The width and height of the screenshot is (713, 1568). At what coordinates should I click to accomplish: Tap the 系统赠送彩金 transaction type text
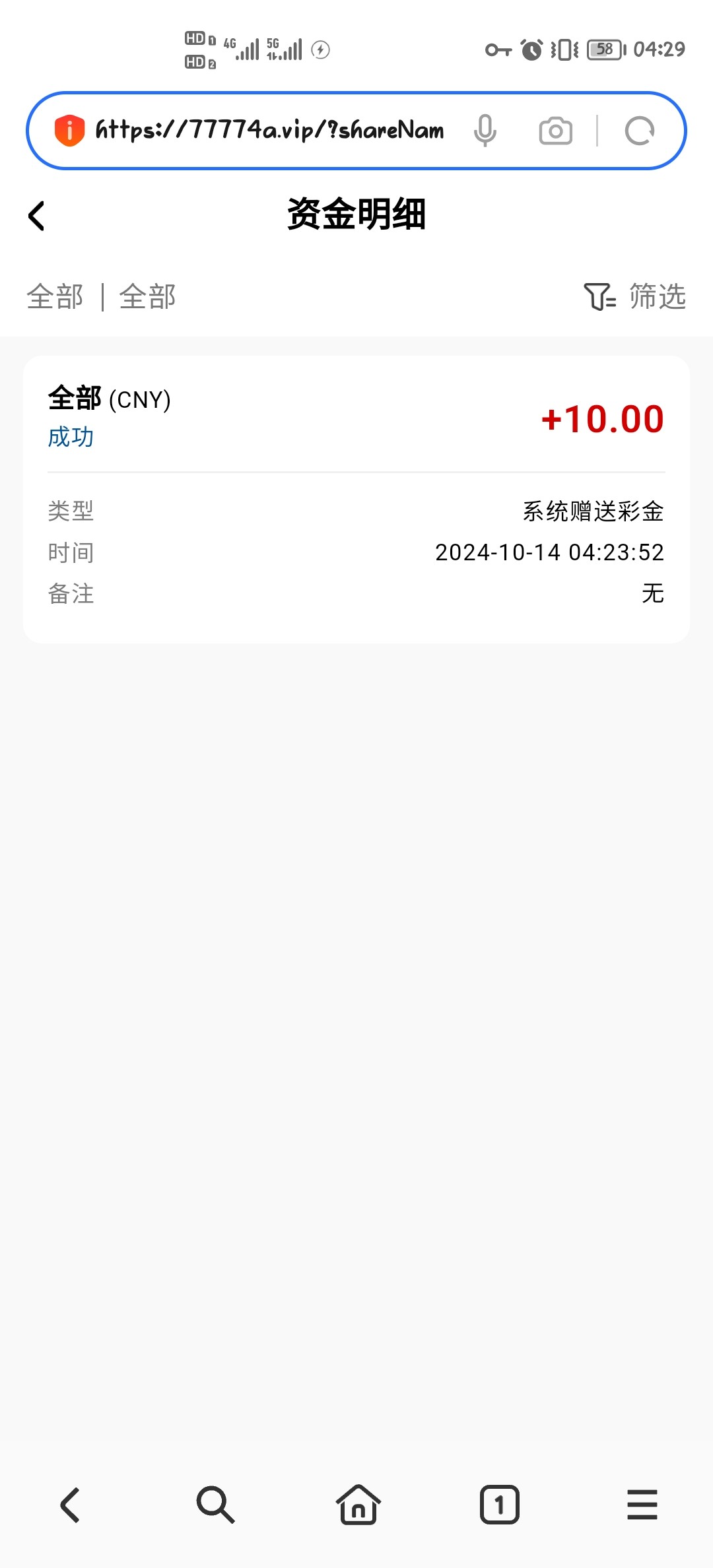pos(592,510)
